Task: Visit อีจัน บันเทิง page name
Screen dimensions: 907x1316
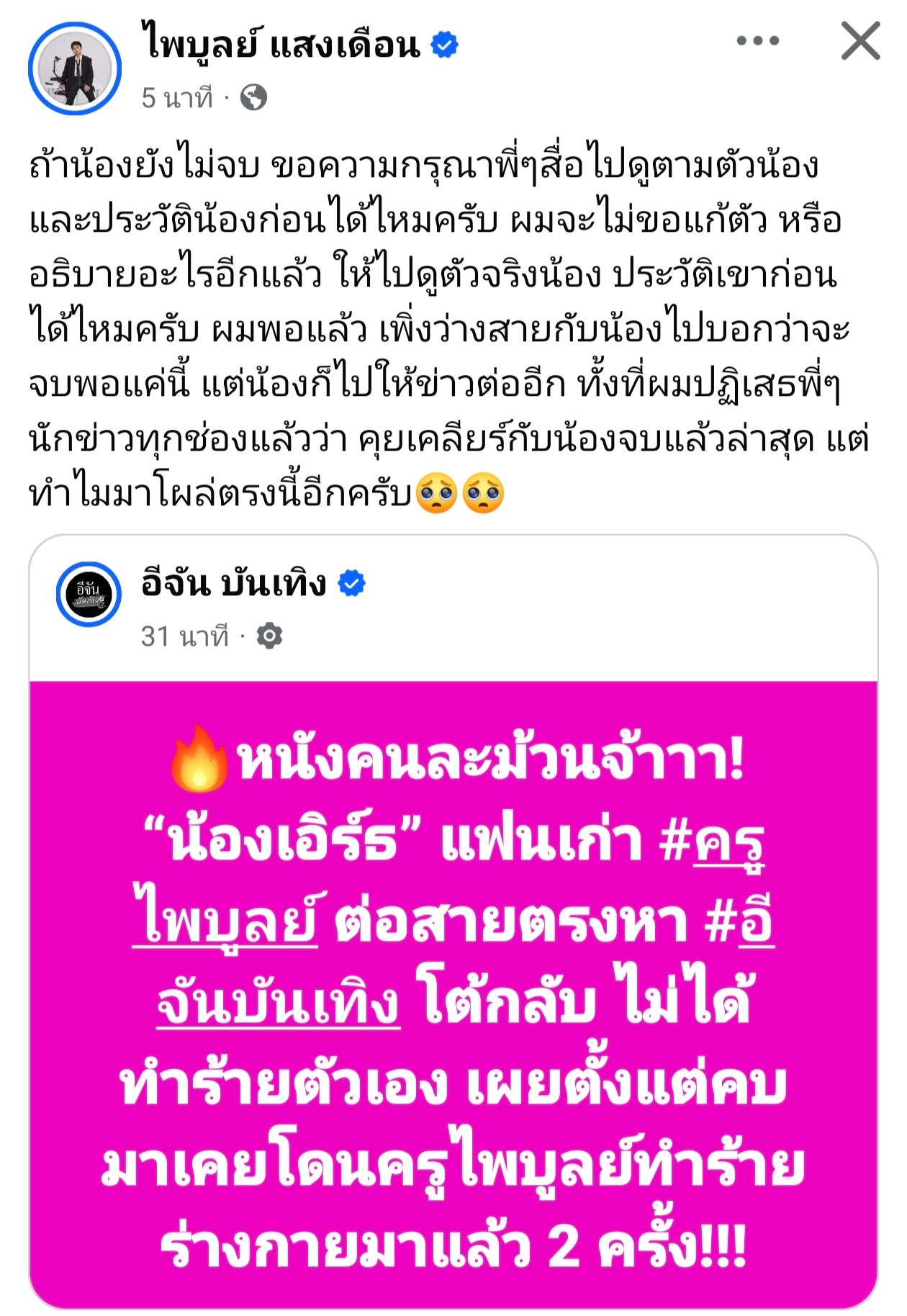Action: (234, 583)
